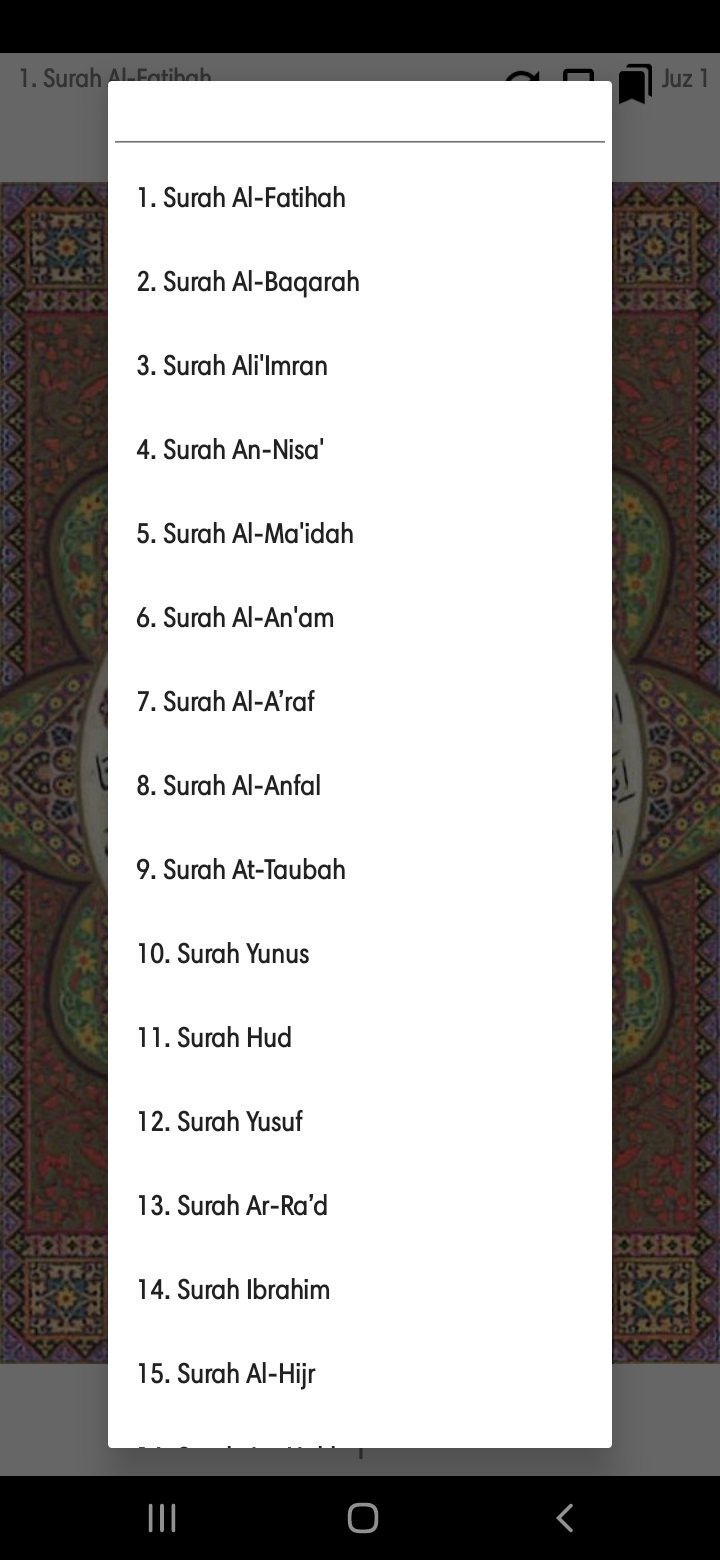This screenshot has width=720, height=1560.
Task: Choose 8. Surah Al-Anfal
Action: [228, 786]
